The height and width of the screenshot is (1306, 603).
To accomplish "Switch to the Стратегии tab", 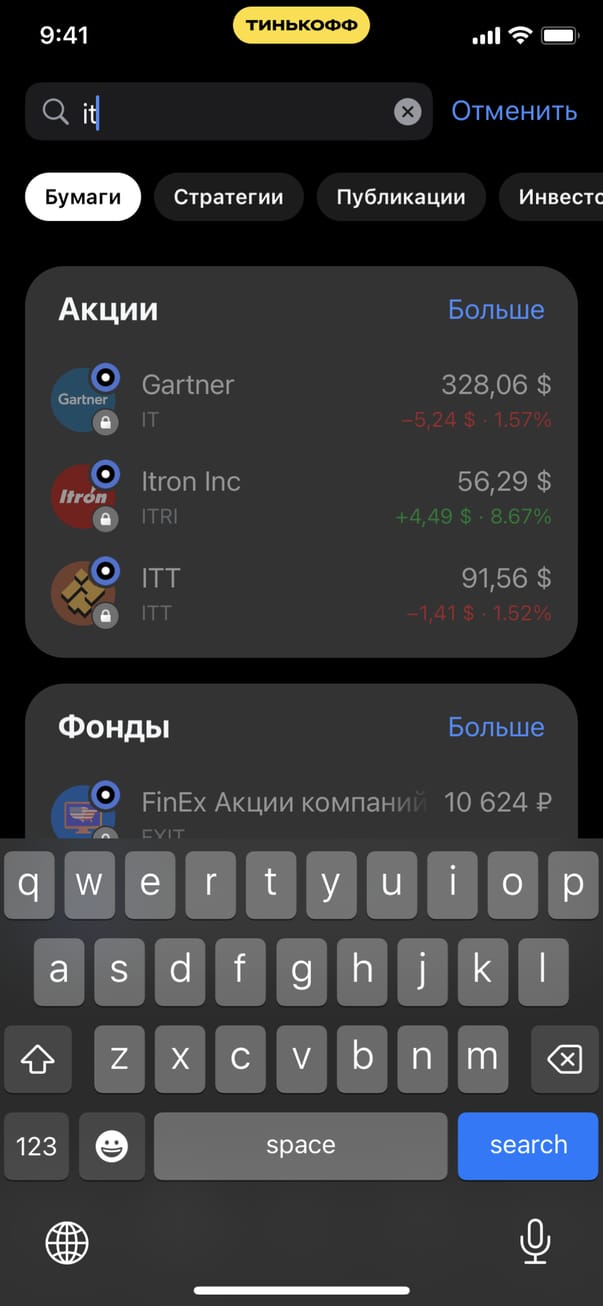I will 228,197.
